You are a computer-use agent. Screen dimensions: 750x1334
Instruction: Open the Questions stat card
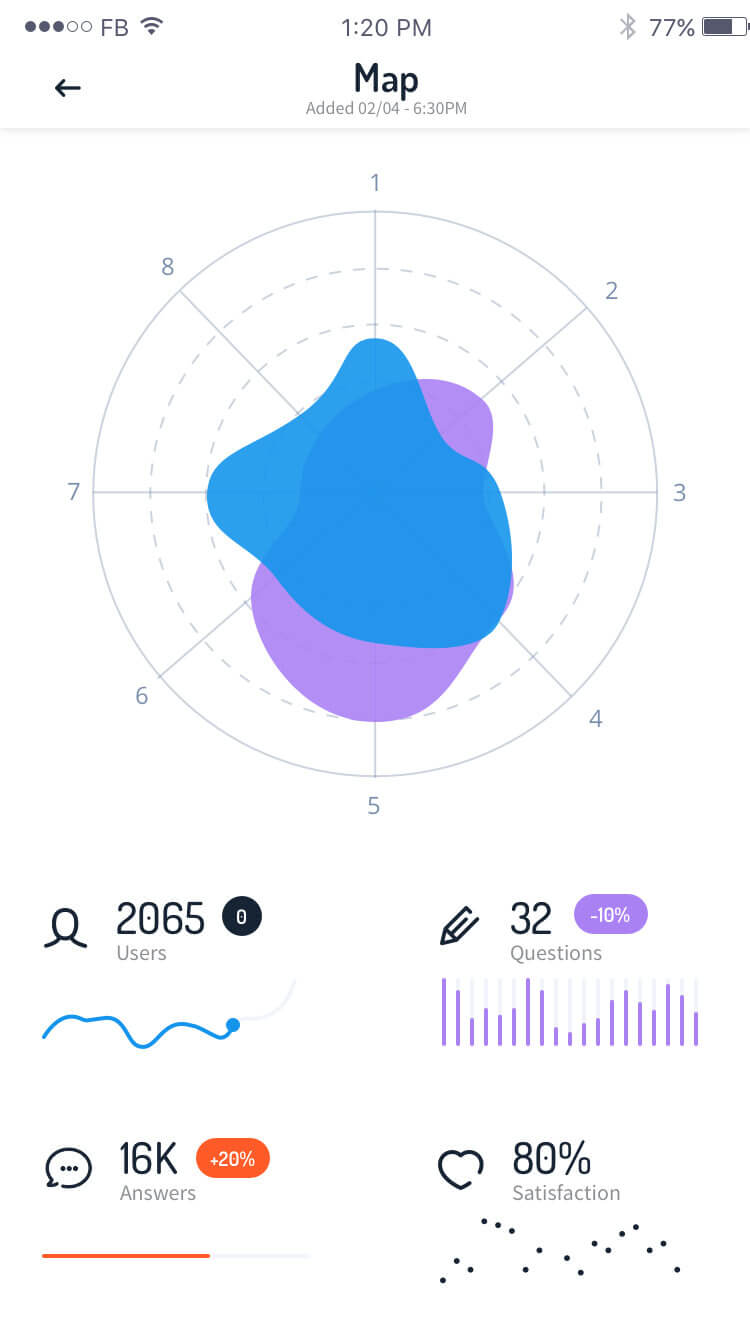569,972
